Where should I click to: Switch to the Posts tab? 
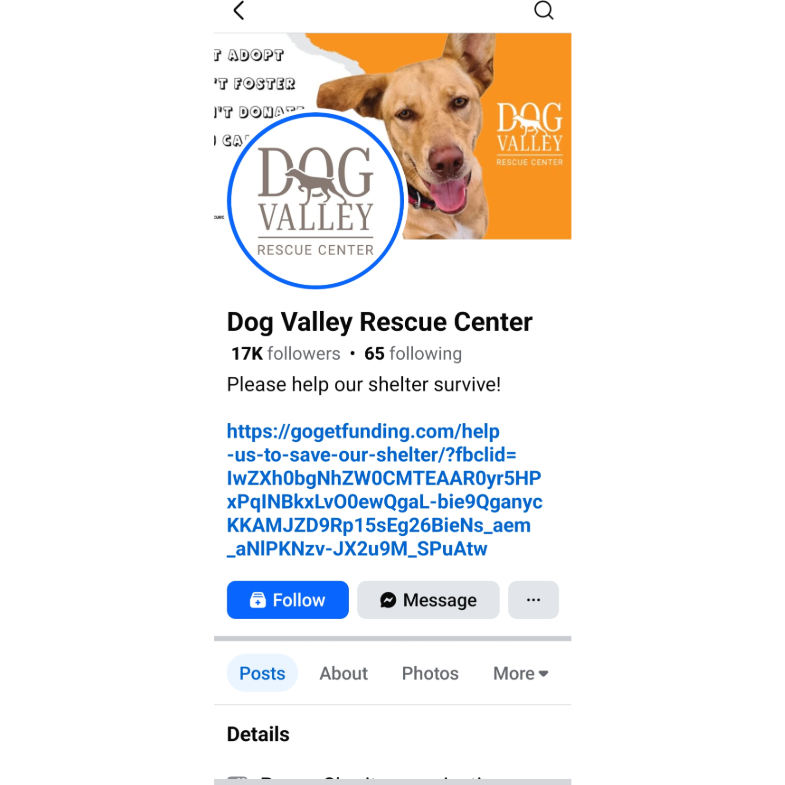pos(262,673)
